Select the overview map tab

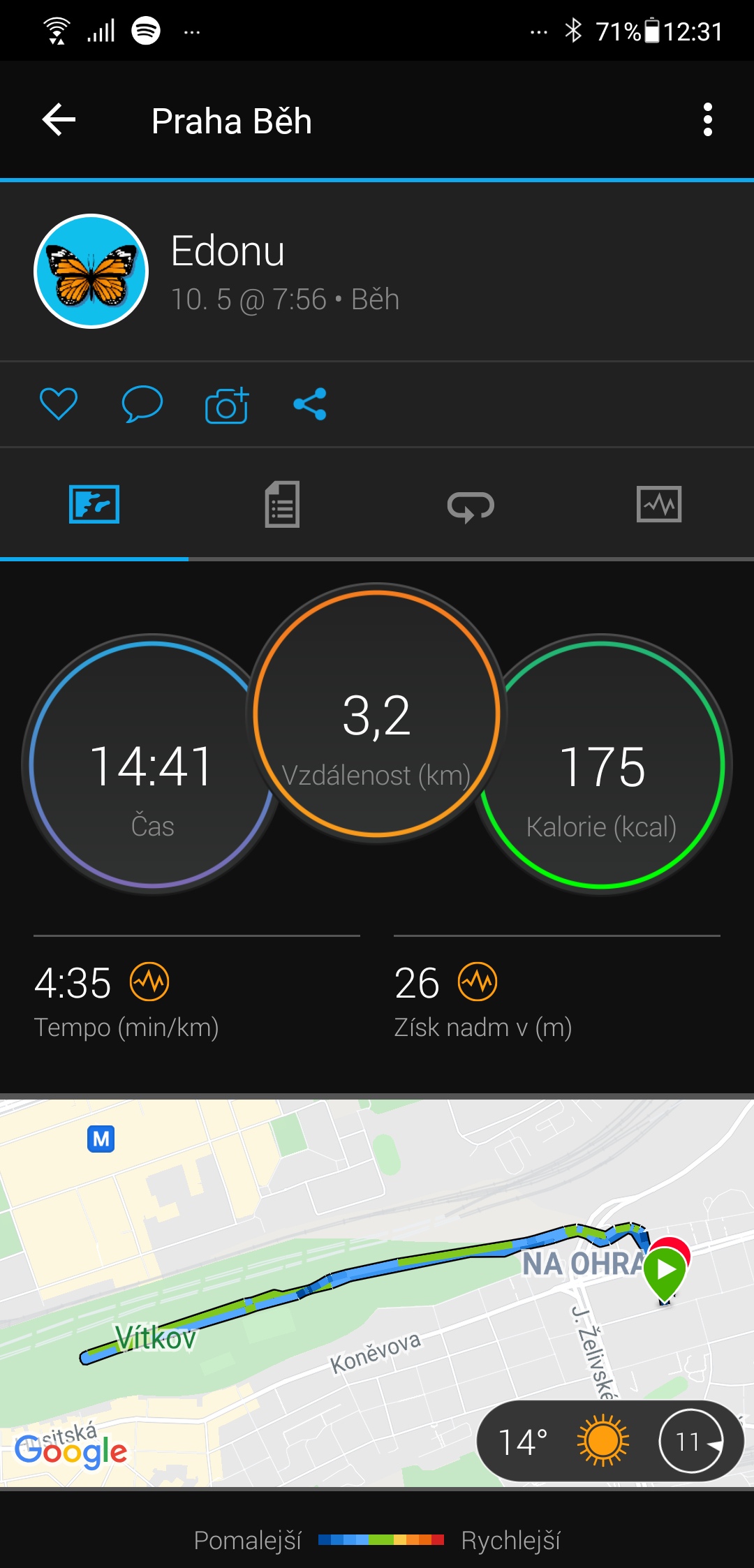[x=94, y=504]
